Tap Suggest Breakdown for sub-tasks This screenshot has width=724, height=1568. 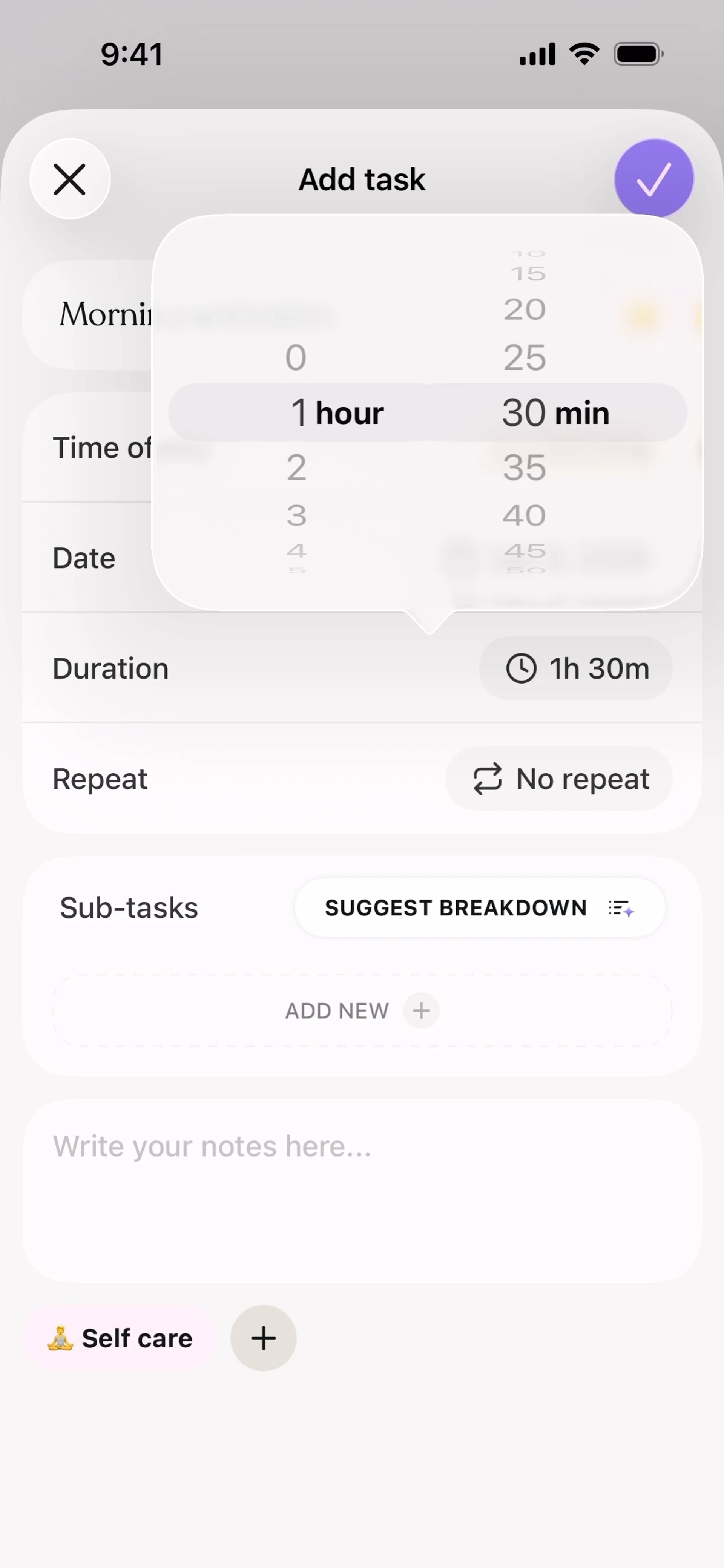(x=479, y=908)
